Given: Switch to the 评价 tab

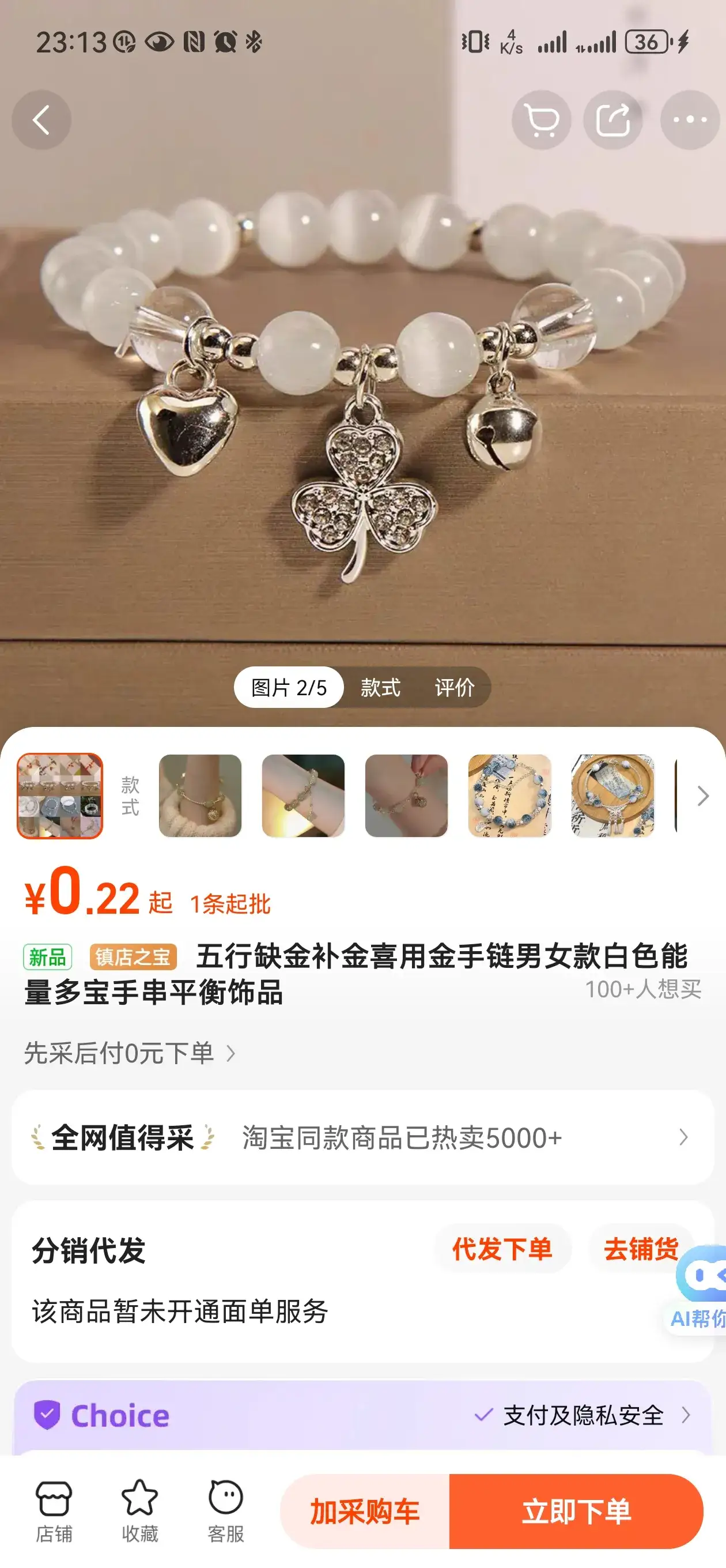Looking at the screenshot, I should [454, 687].
